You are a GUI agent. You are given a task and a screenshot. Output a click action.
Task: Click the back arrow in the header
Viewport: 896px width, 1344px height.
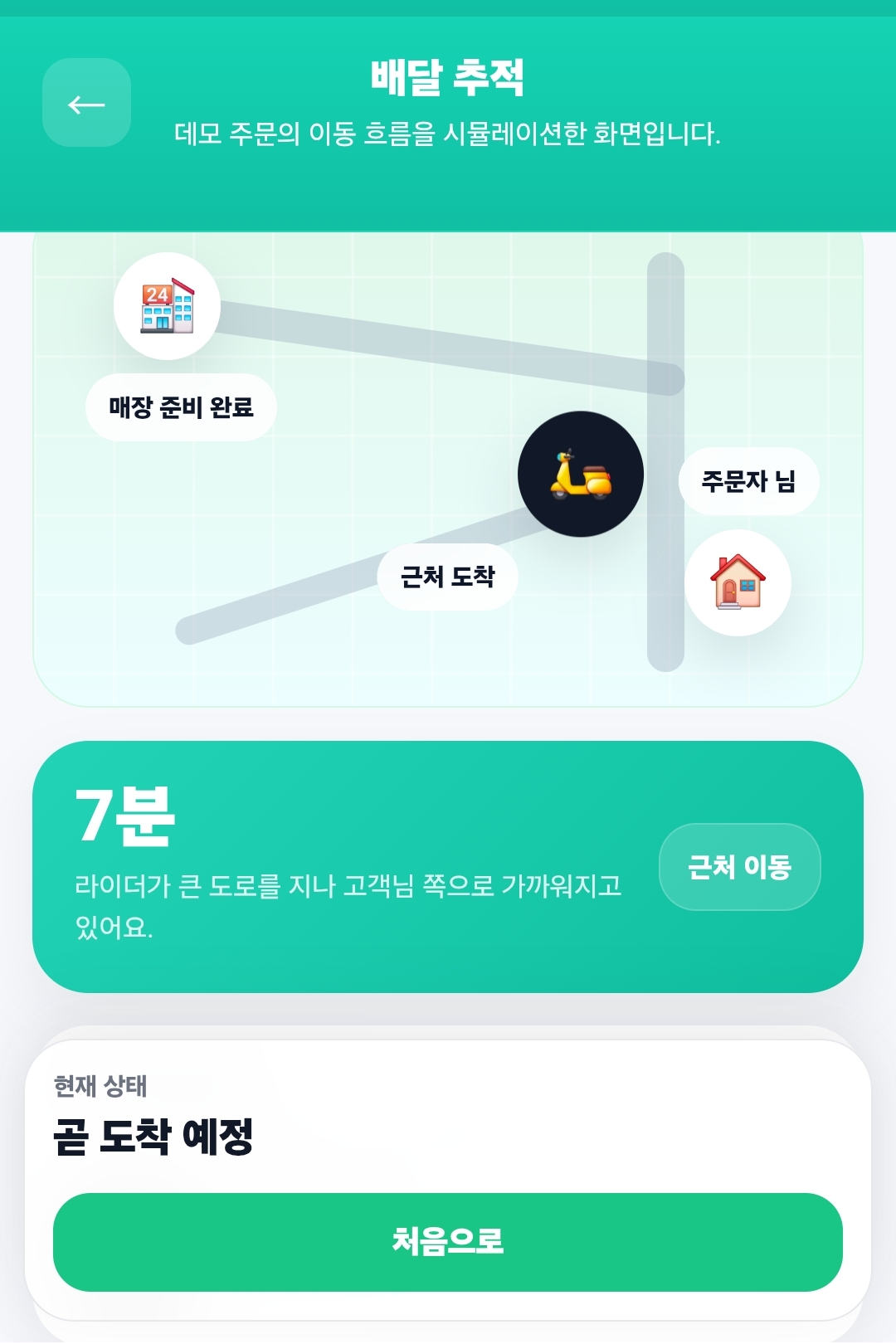85,103
